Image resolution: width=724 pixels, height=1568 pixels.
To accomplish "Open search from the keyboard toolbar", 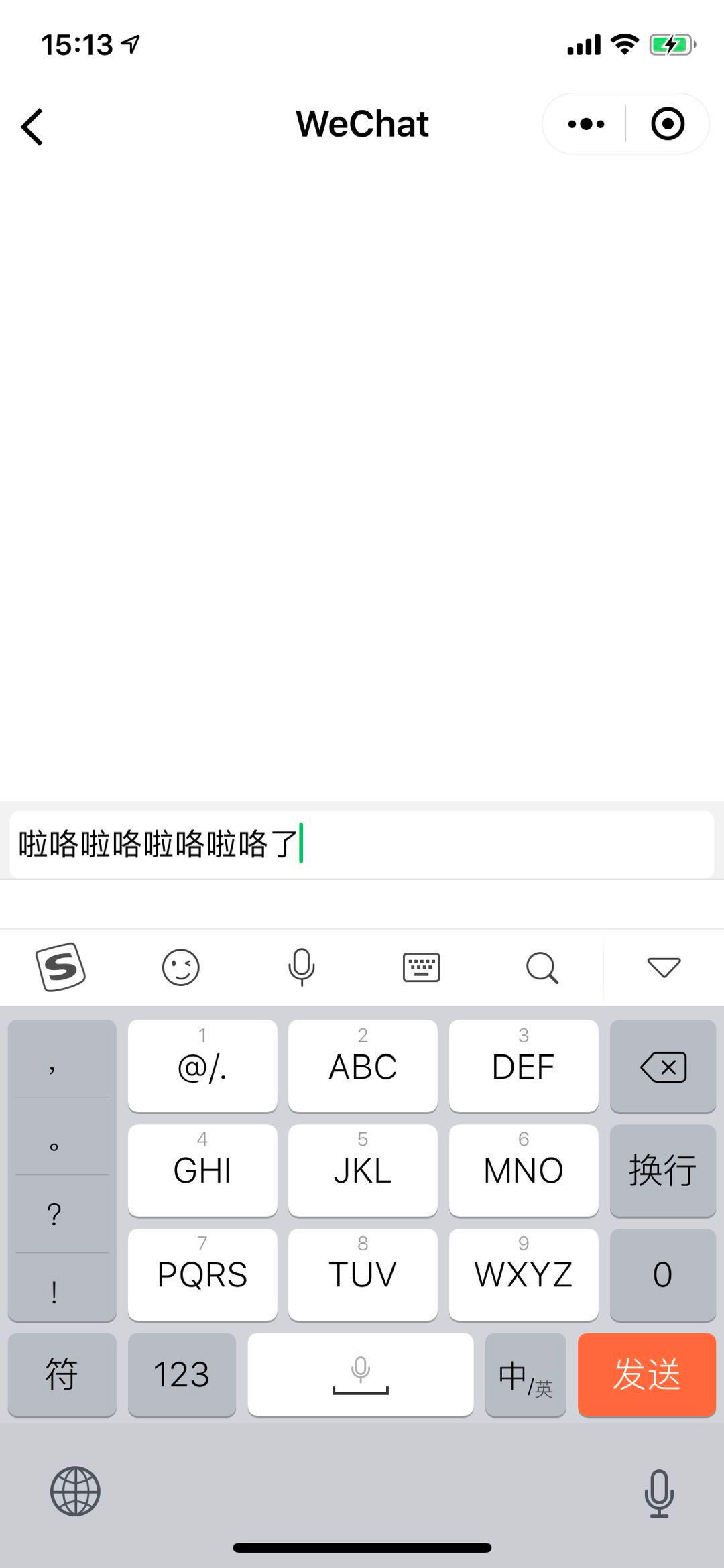I will point(542,968).
